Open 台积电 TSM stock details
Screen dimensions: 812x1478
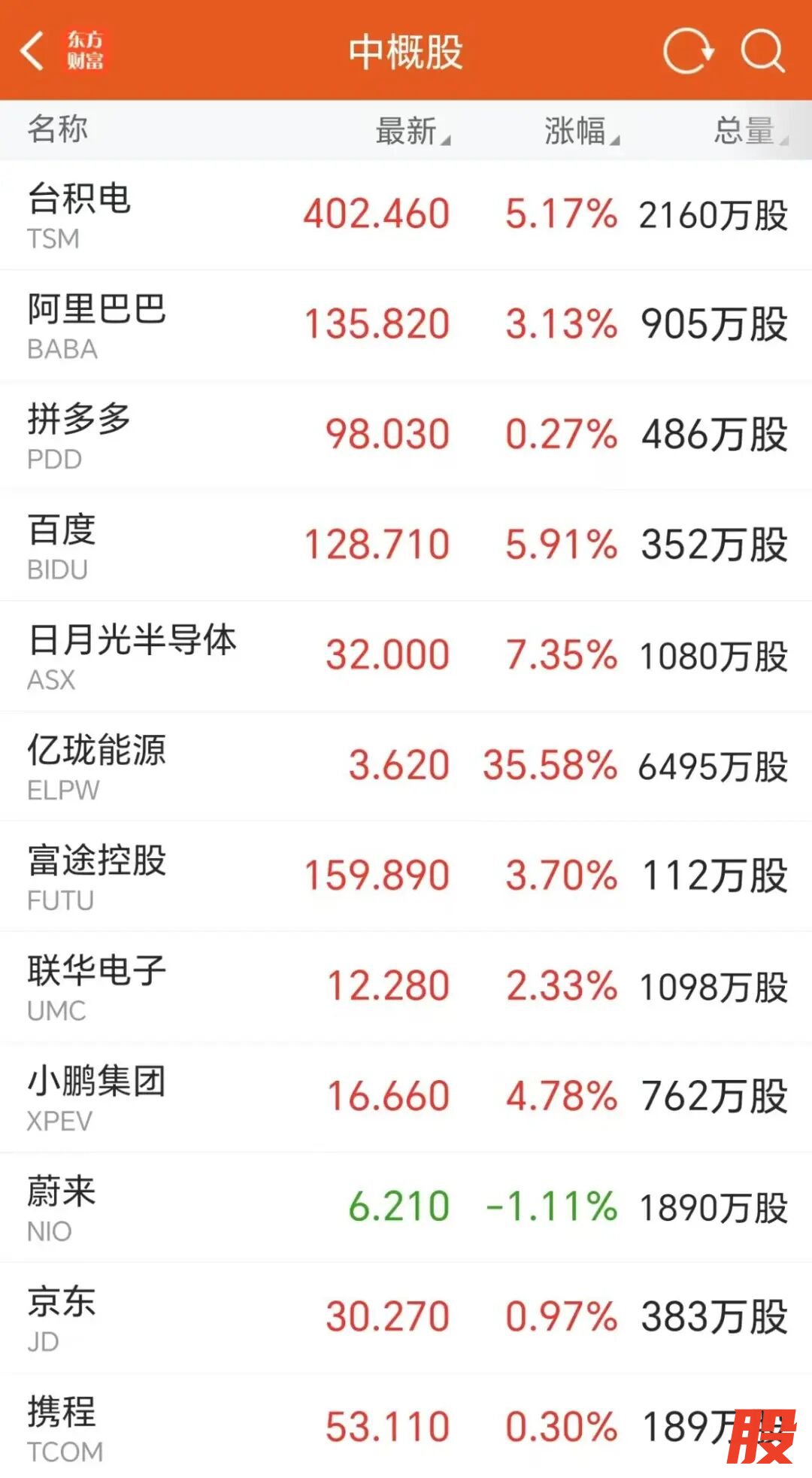406,215
